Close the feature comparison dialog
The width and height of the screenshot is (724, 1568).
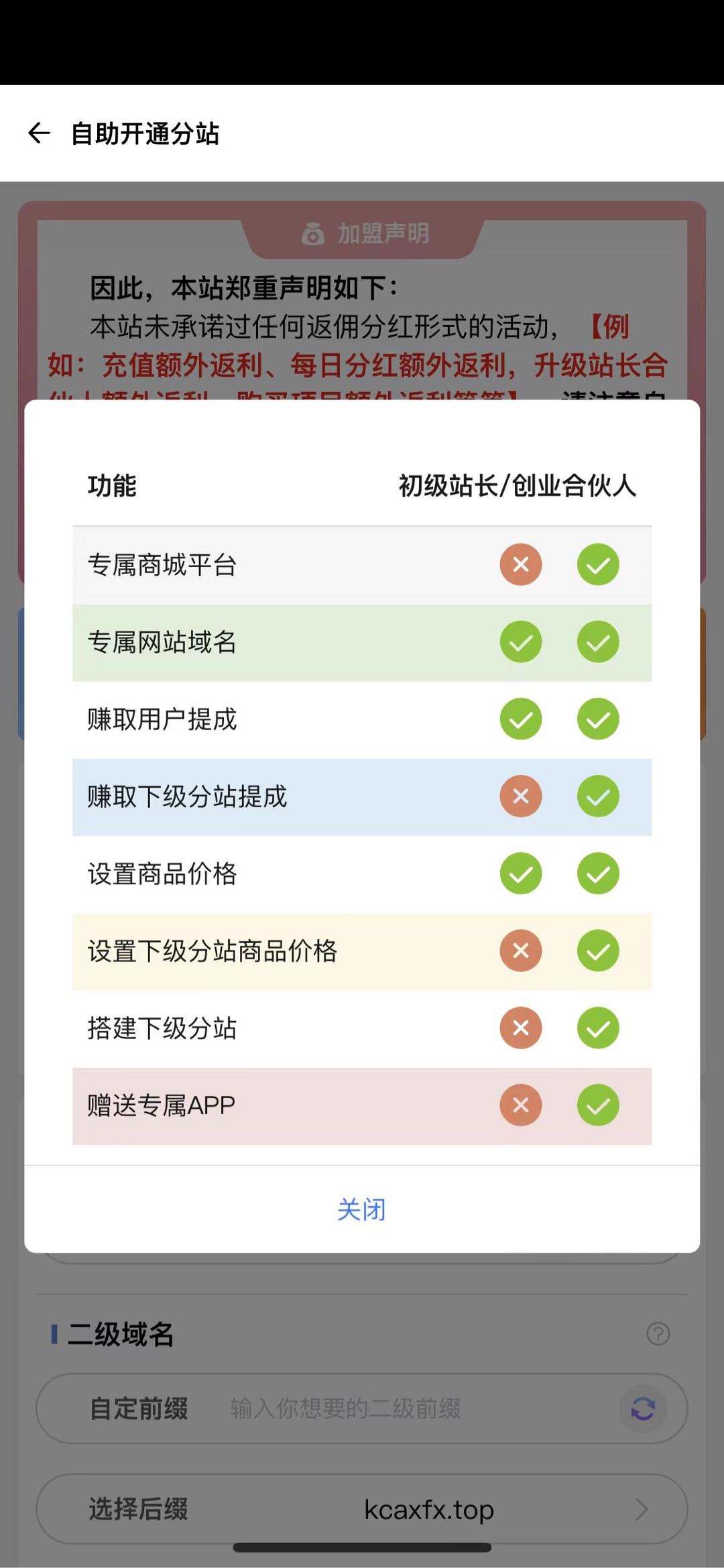click(x=362, y=1209)
